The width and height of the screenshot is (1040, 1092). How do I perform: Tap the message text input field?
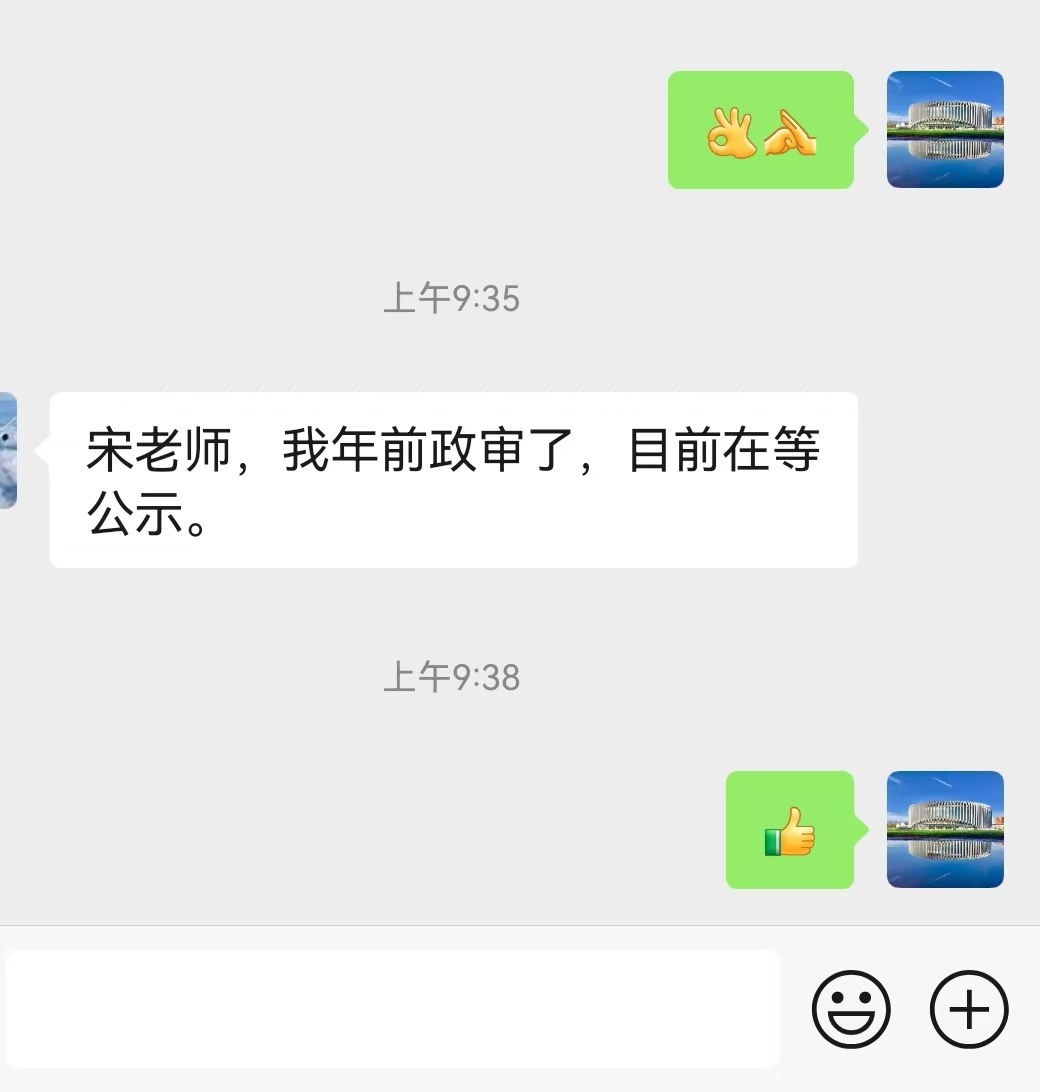[393, 1008]
